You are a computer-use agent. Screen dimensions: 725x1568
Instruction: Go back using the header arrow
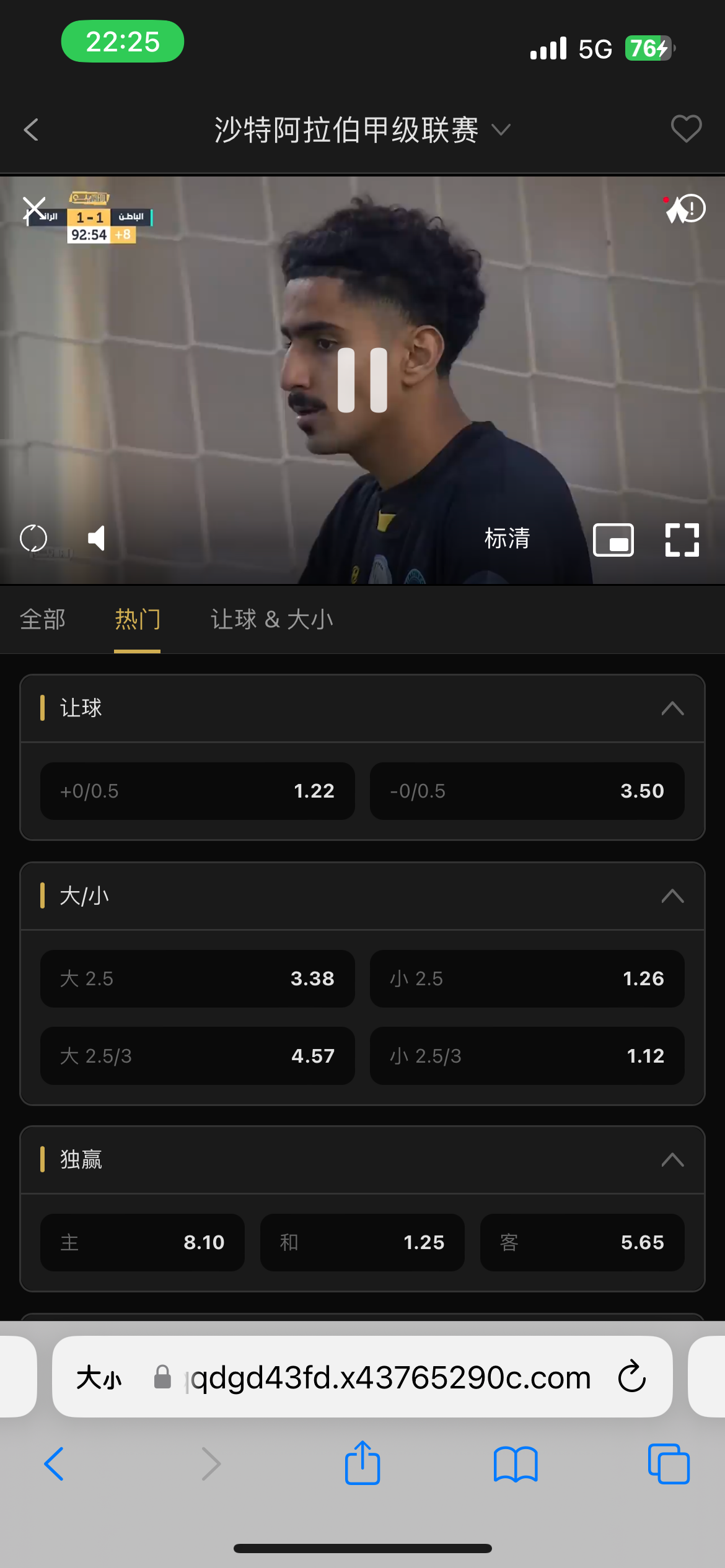pyautogui.click(x=31, y=130)
